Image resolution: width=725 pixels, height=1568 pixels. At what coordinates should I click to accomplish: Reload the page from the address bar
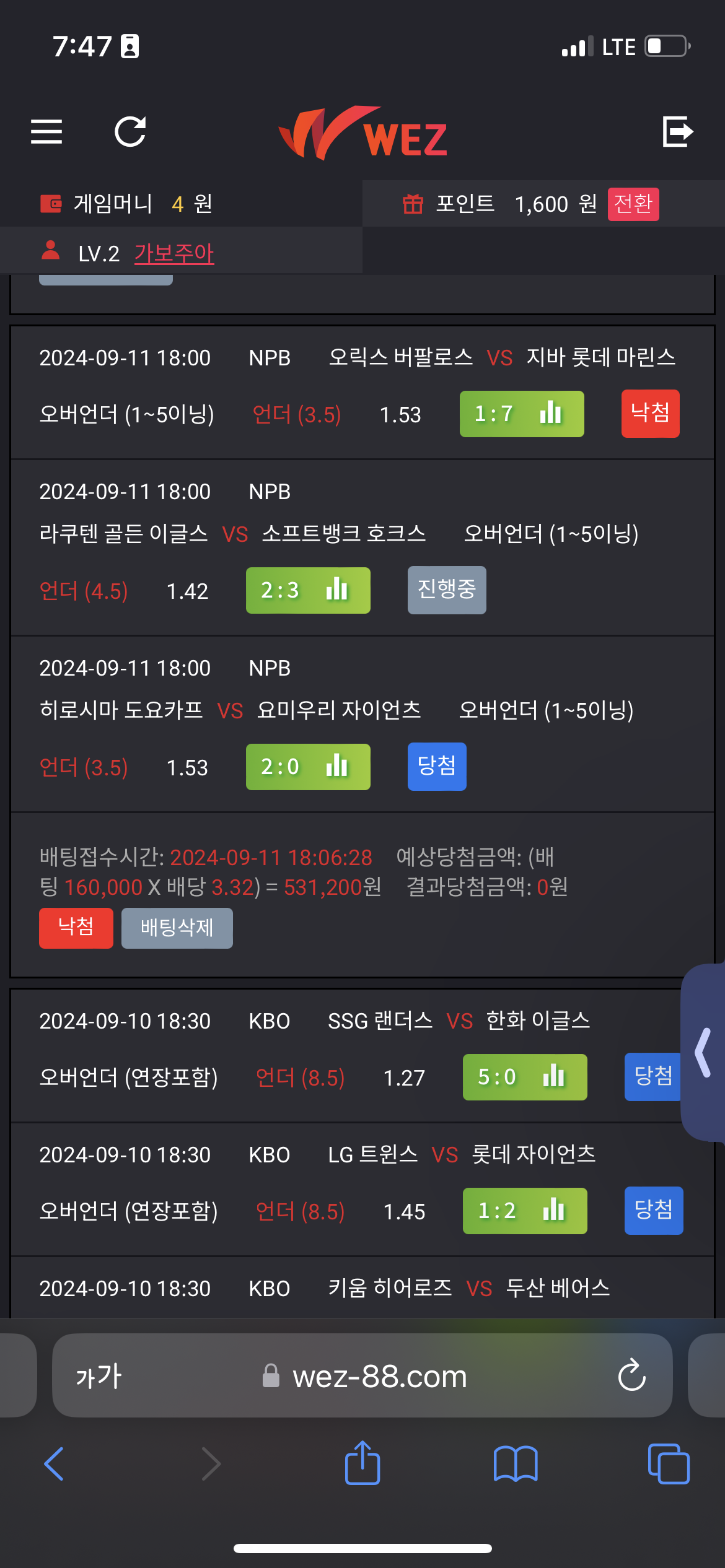click(x=631, y=1376)
